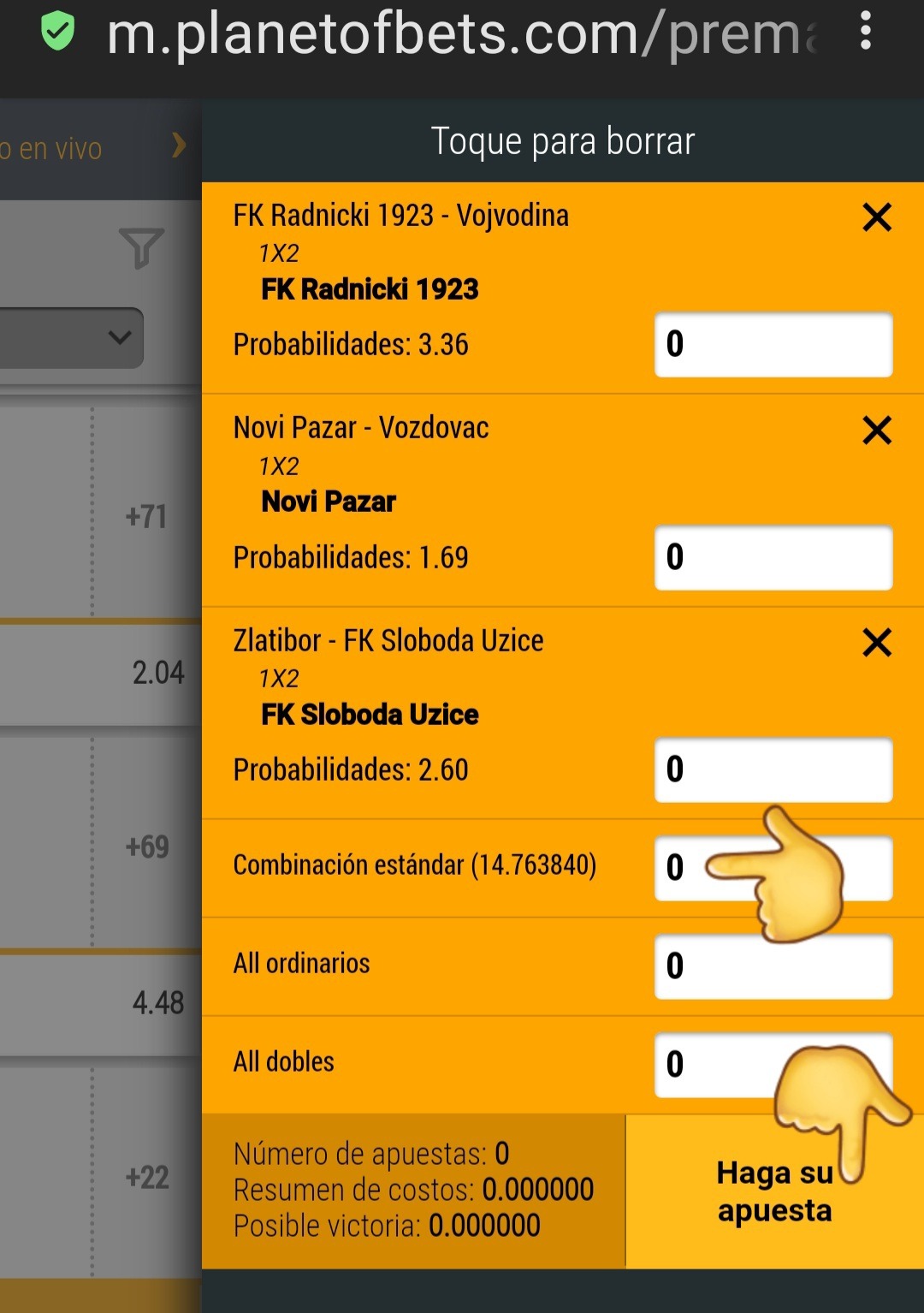Remove Zlatibor - FK Sloboda Uzice bet
The width and height of the screenshot is (924, 1313).
[877, 642]
